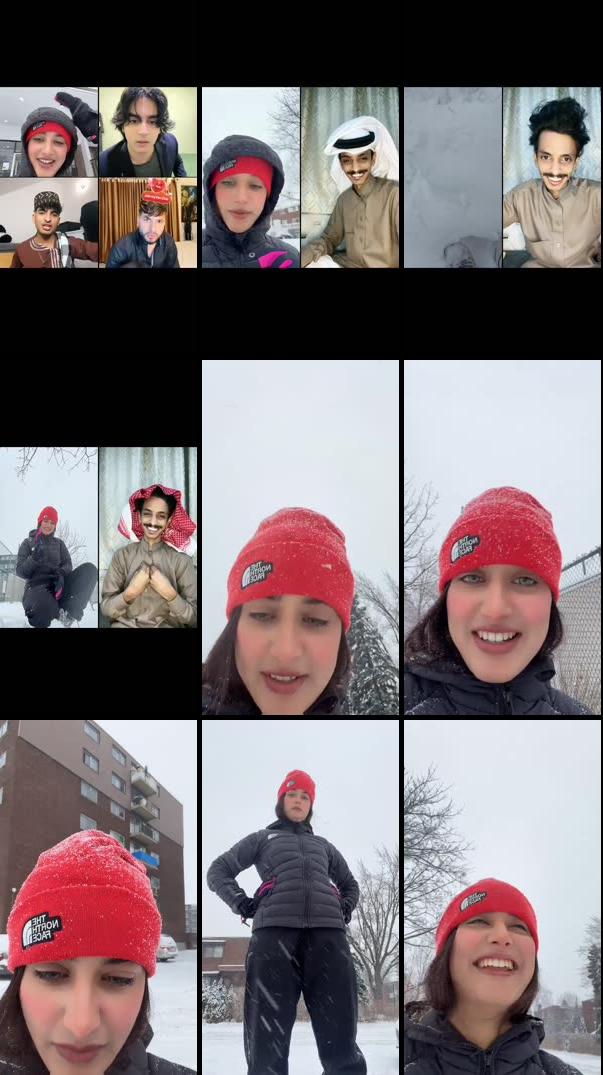This screenshot has width=603, height=1075.
Task: Open the duet video with the man in a white headscarf
Action: 300,177
